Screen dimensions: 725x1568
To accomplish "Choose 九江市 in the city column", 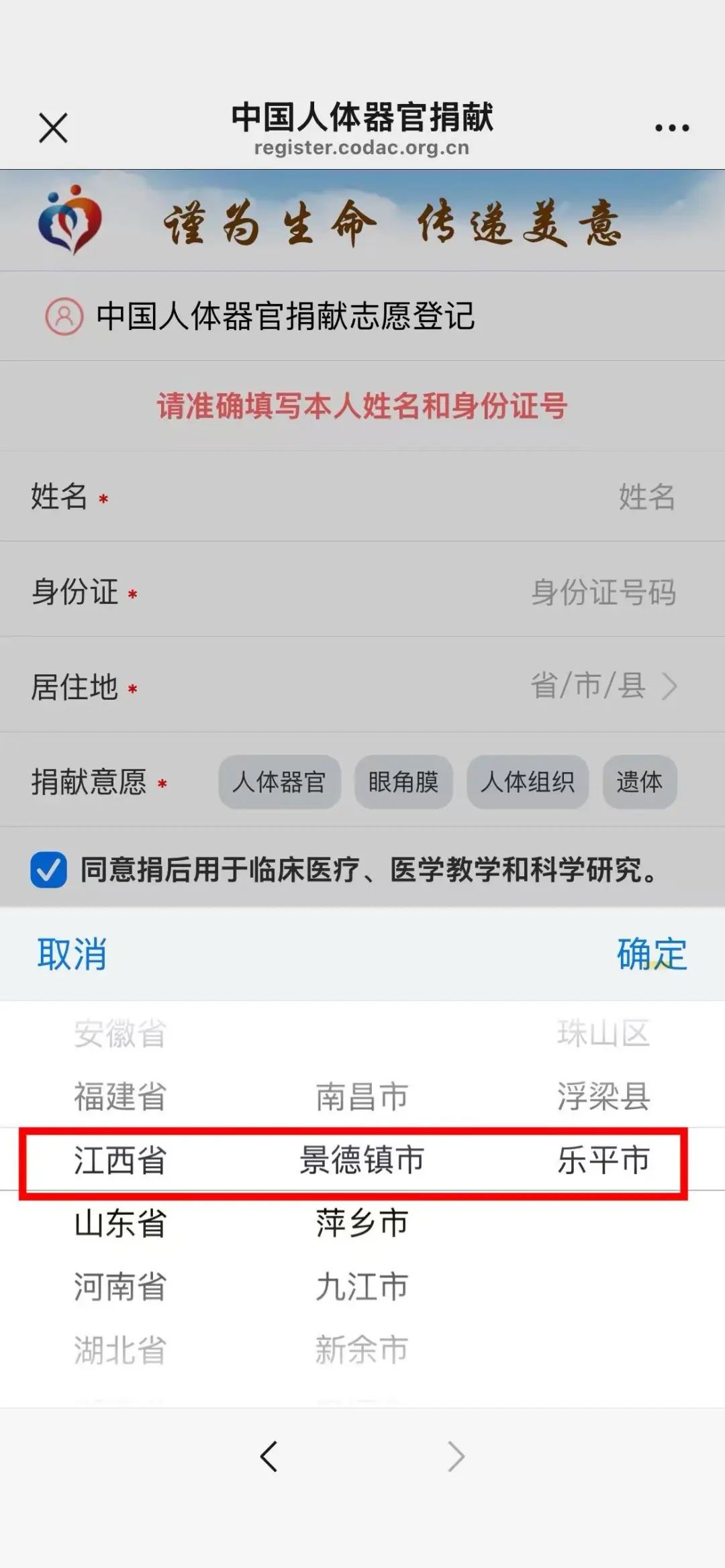I will coord(362,1287).
